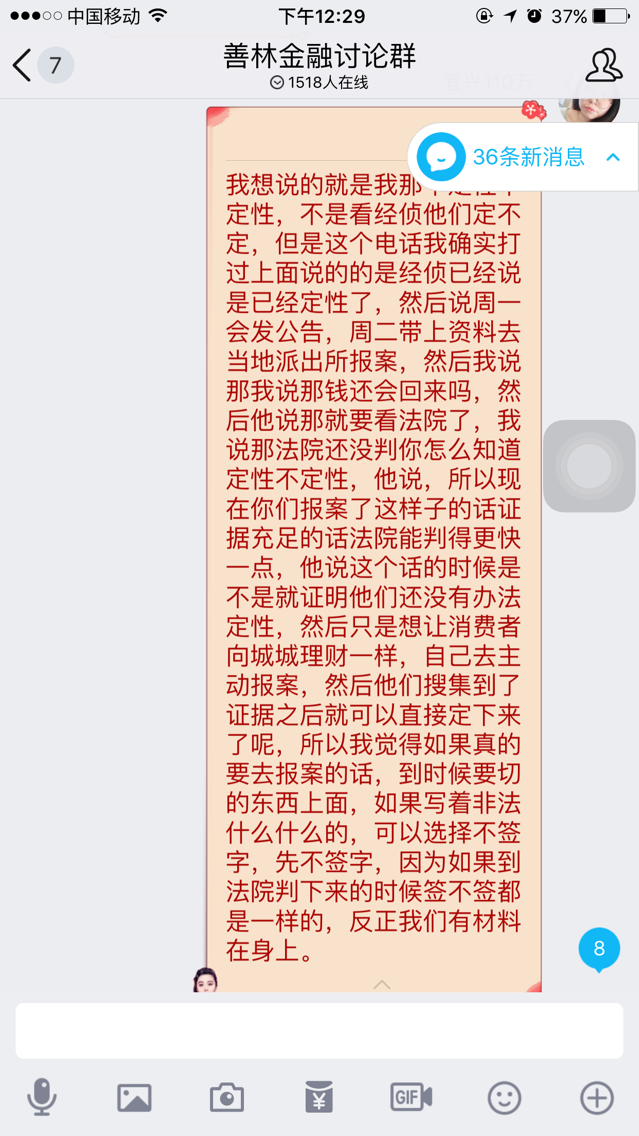
Task: Open the photo gallery picker
Action: pos(134,1097)
